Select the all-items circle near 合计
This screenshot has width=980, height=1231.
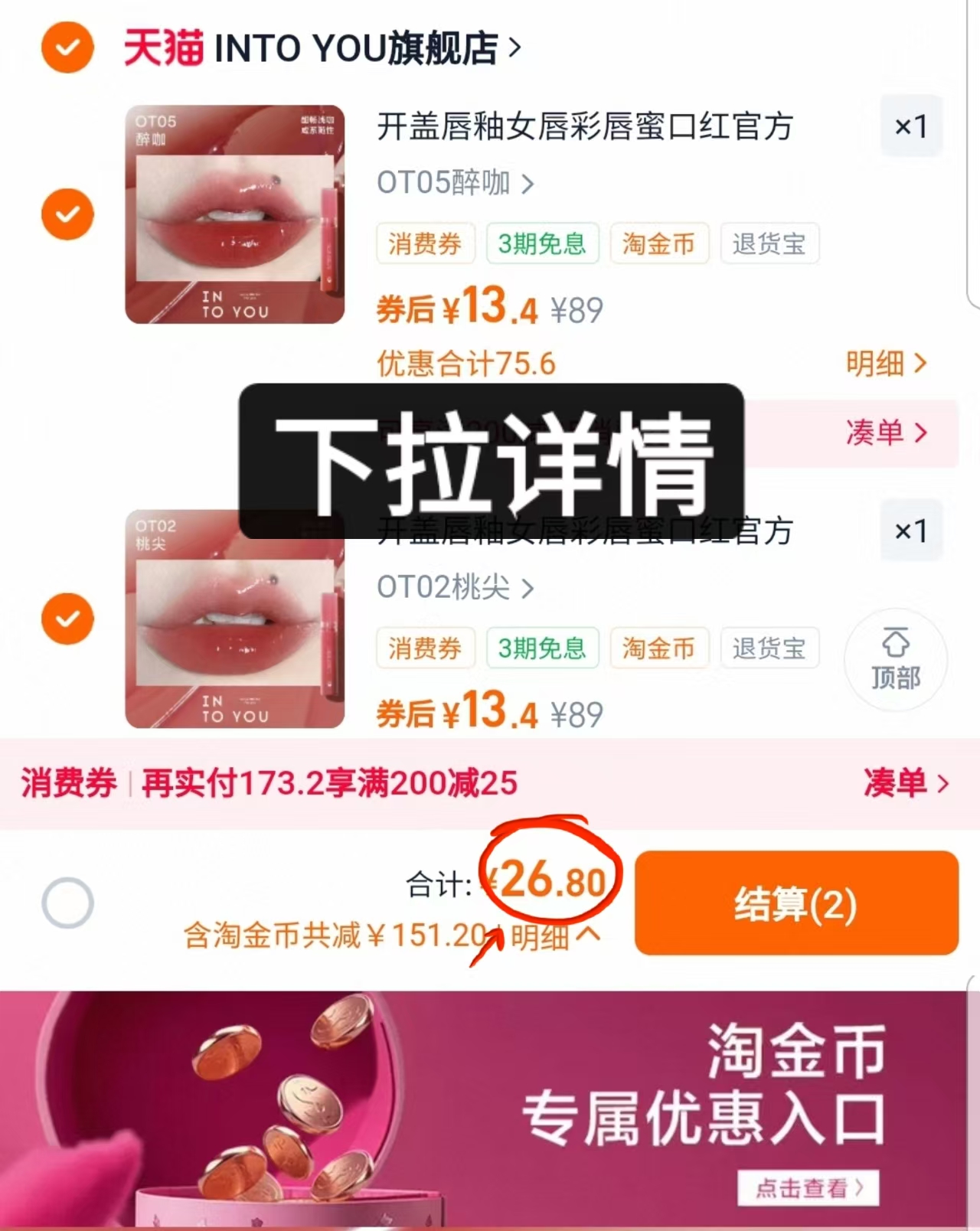pos(67,903)
